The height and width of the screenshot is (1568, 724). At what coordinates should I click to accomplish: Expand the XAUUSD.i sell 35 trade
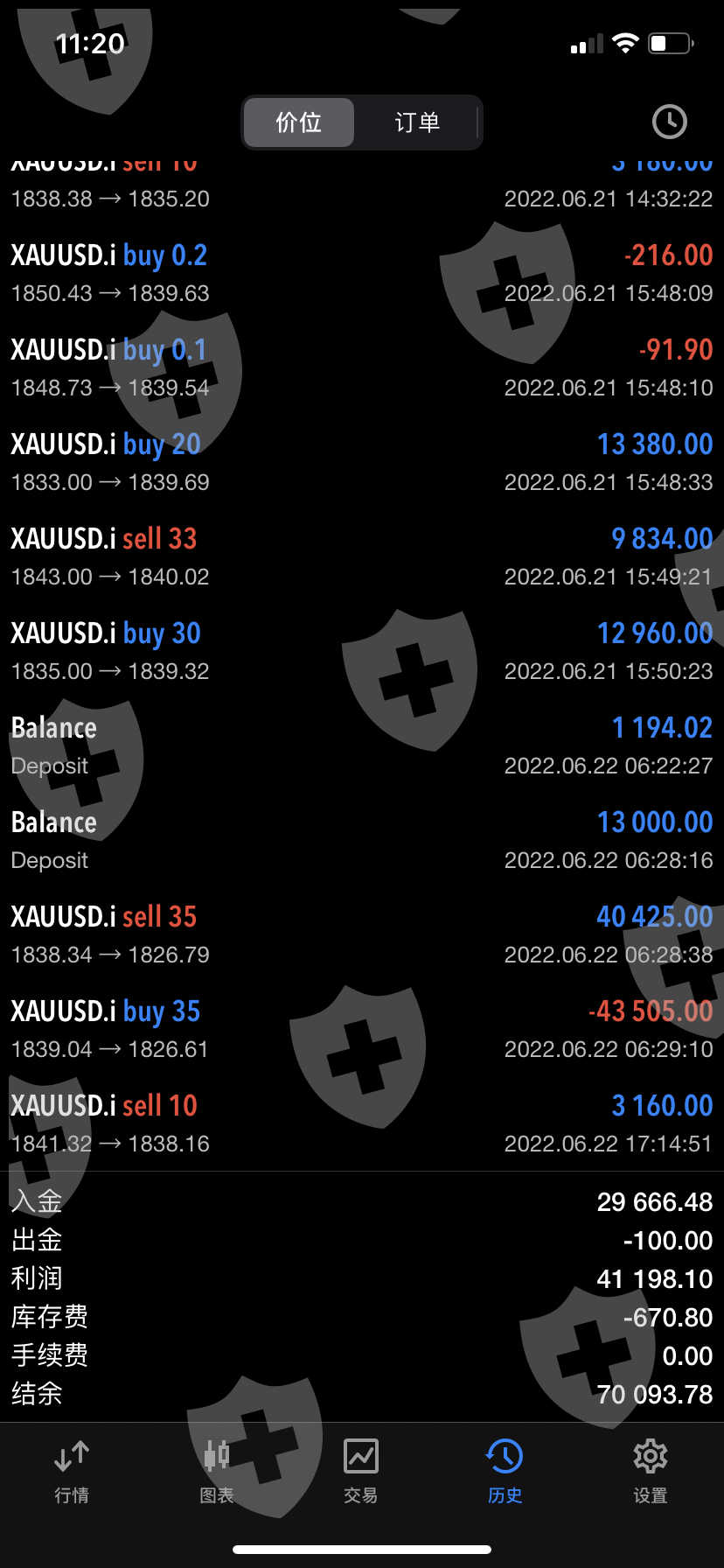(x=361, y=934)
